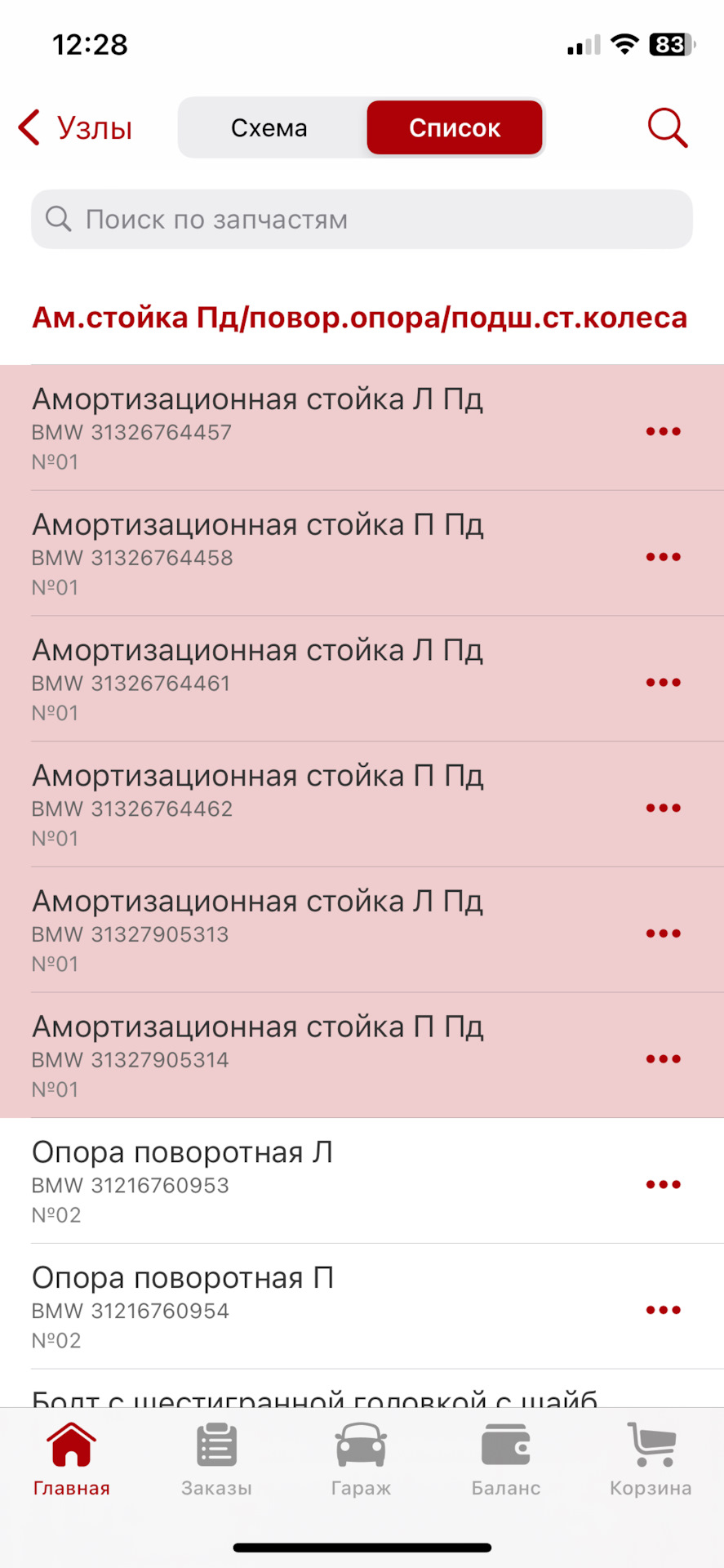Screen dimensions: 724x1568
Task: Switch to the Заказы tab
Action: 216,1460
